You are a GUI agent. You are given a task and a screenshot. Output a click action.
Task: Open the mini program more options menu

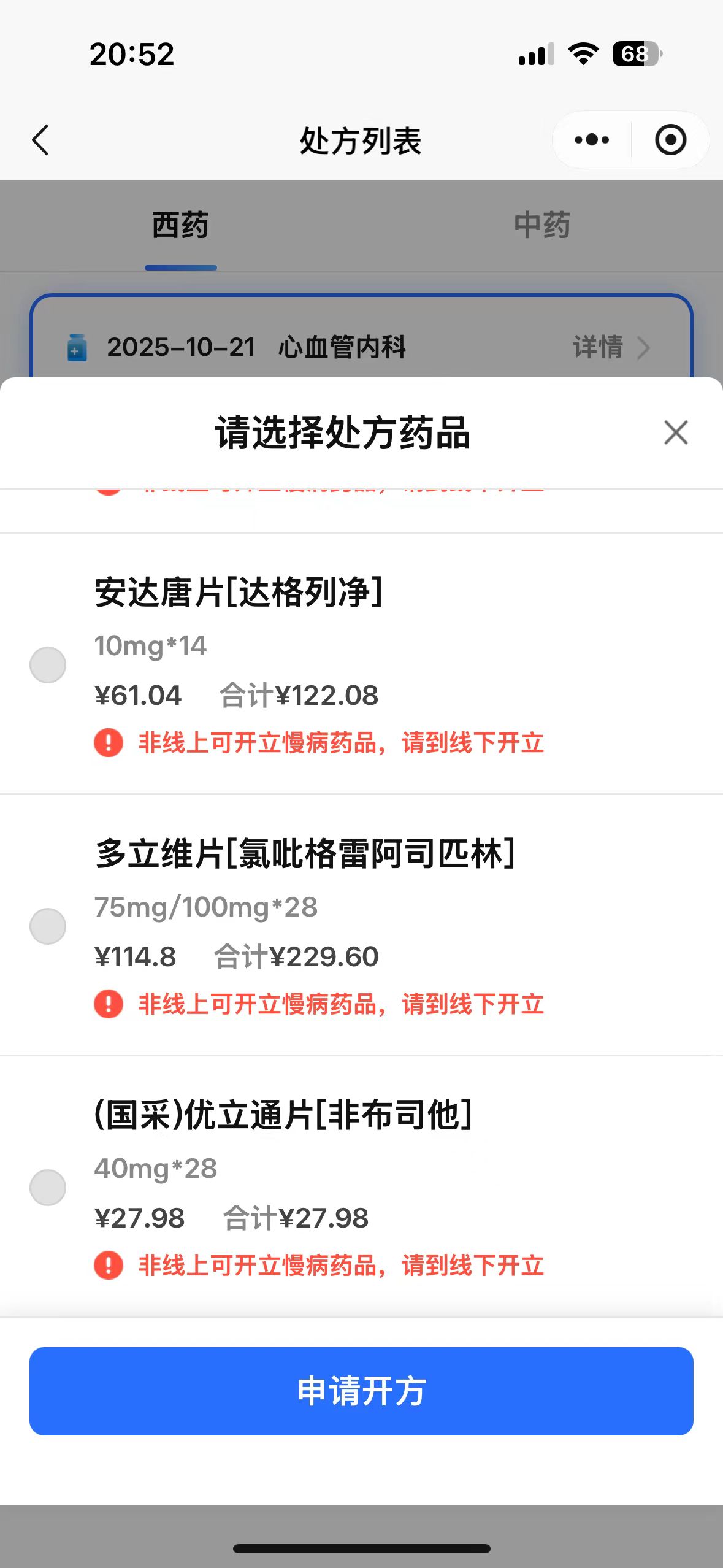(592, 140)
